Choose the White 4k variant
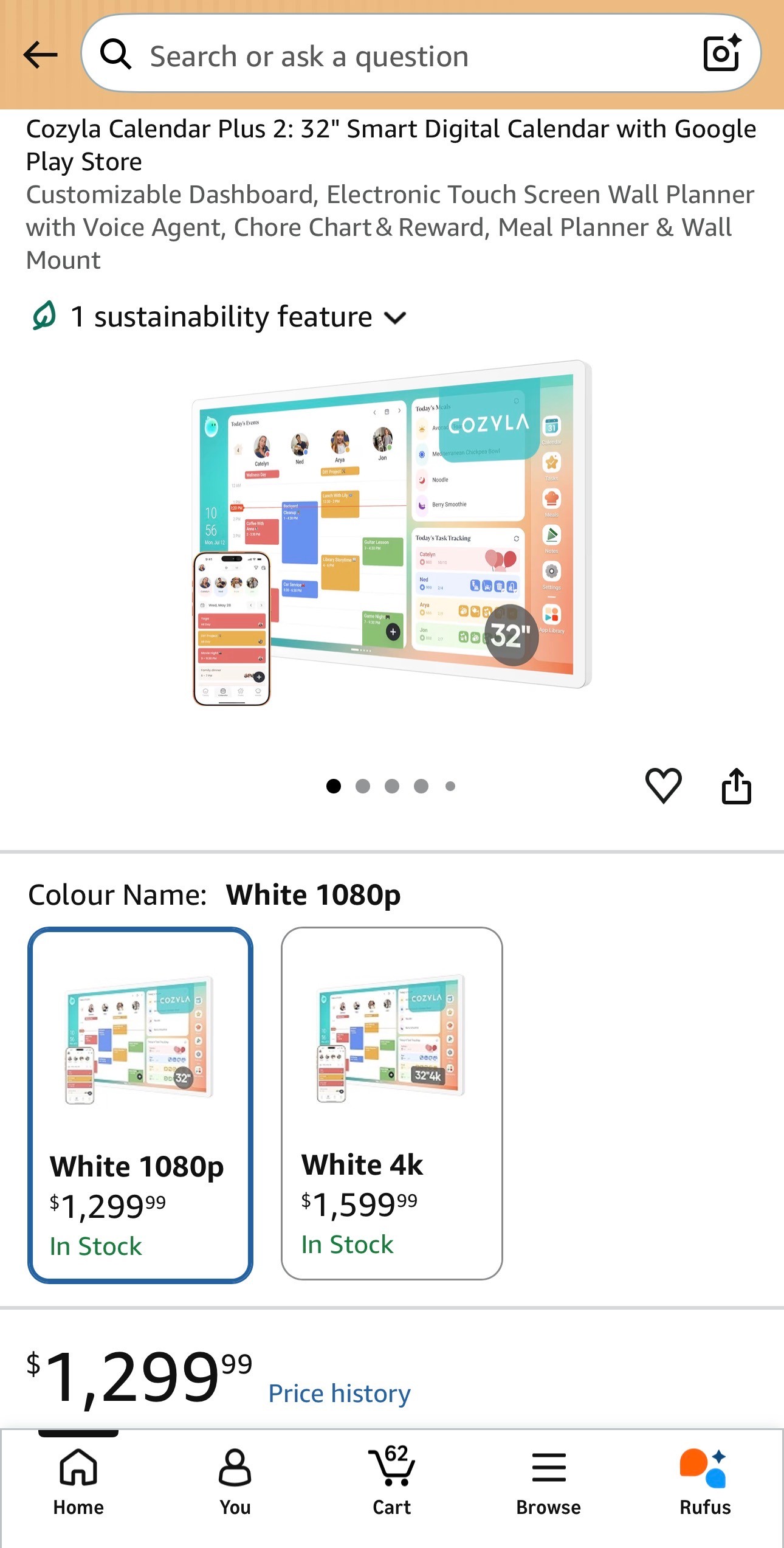This screenshot has height=1548, width=784. (x=391, y=1103)
